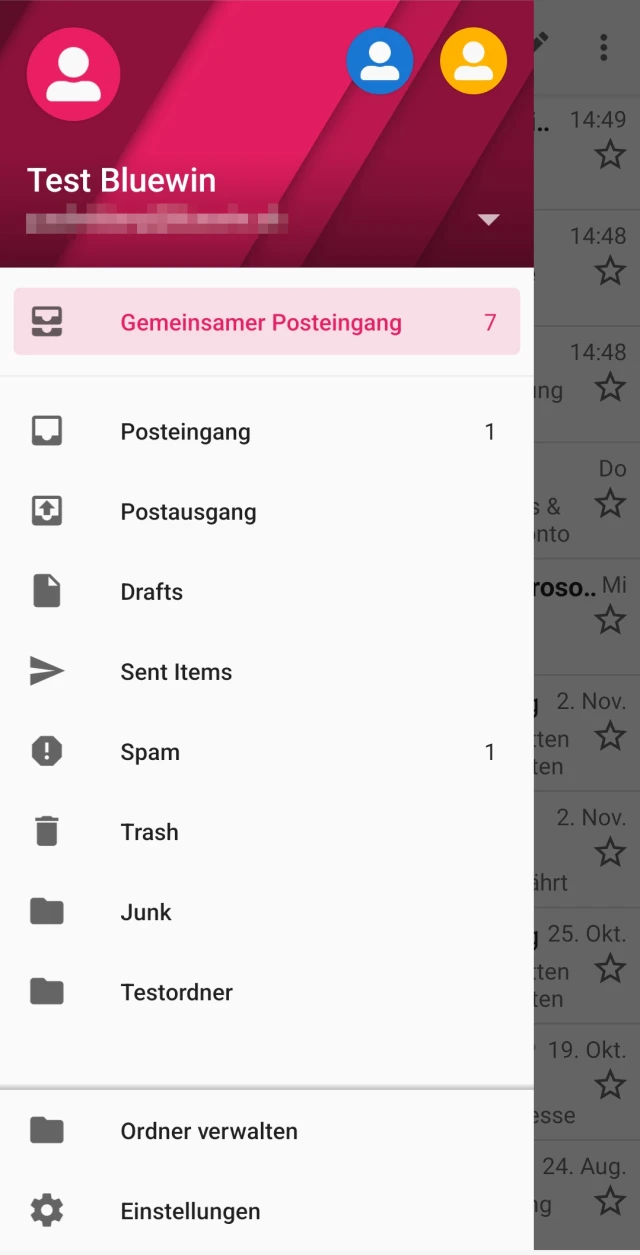Expand the account list dropdown arrow
This screenshot has height=1255, width=640.
(488, 220)
